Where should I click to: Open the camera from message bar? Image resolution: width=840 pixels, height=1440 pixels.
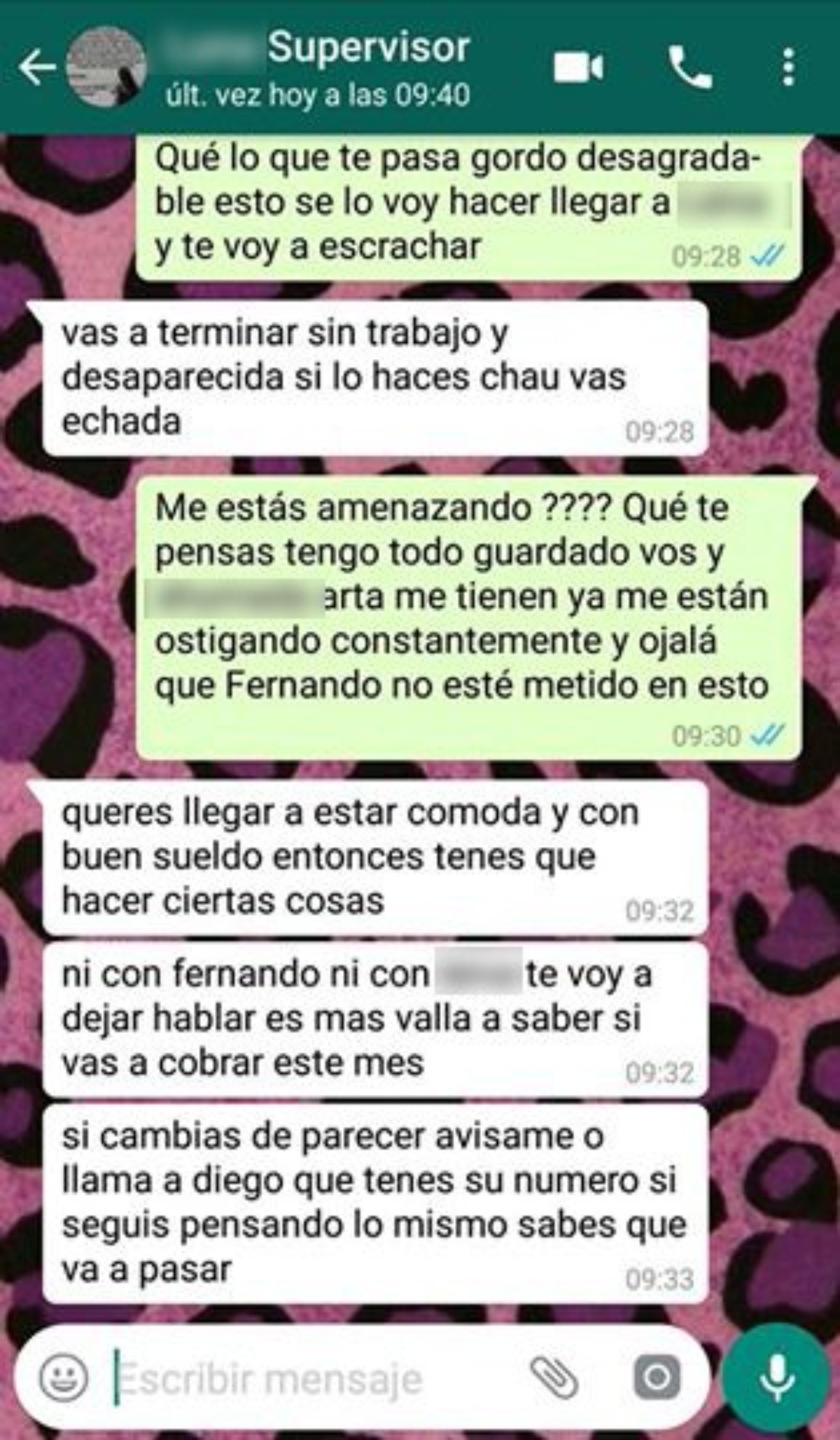657,1378
